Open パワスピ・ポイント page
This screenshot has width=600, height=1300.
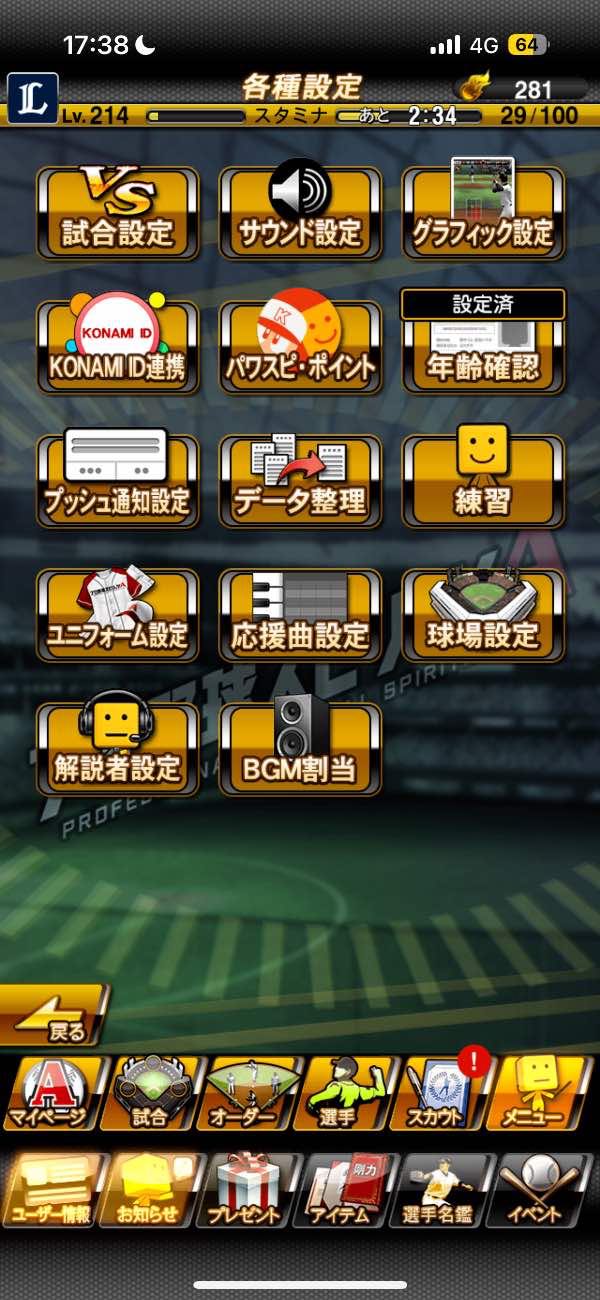point(300,348)
